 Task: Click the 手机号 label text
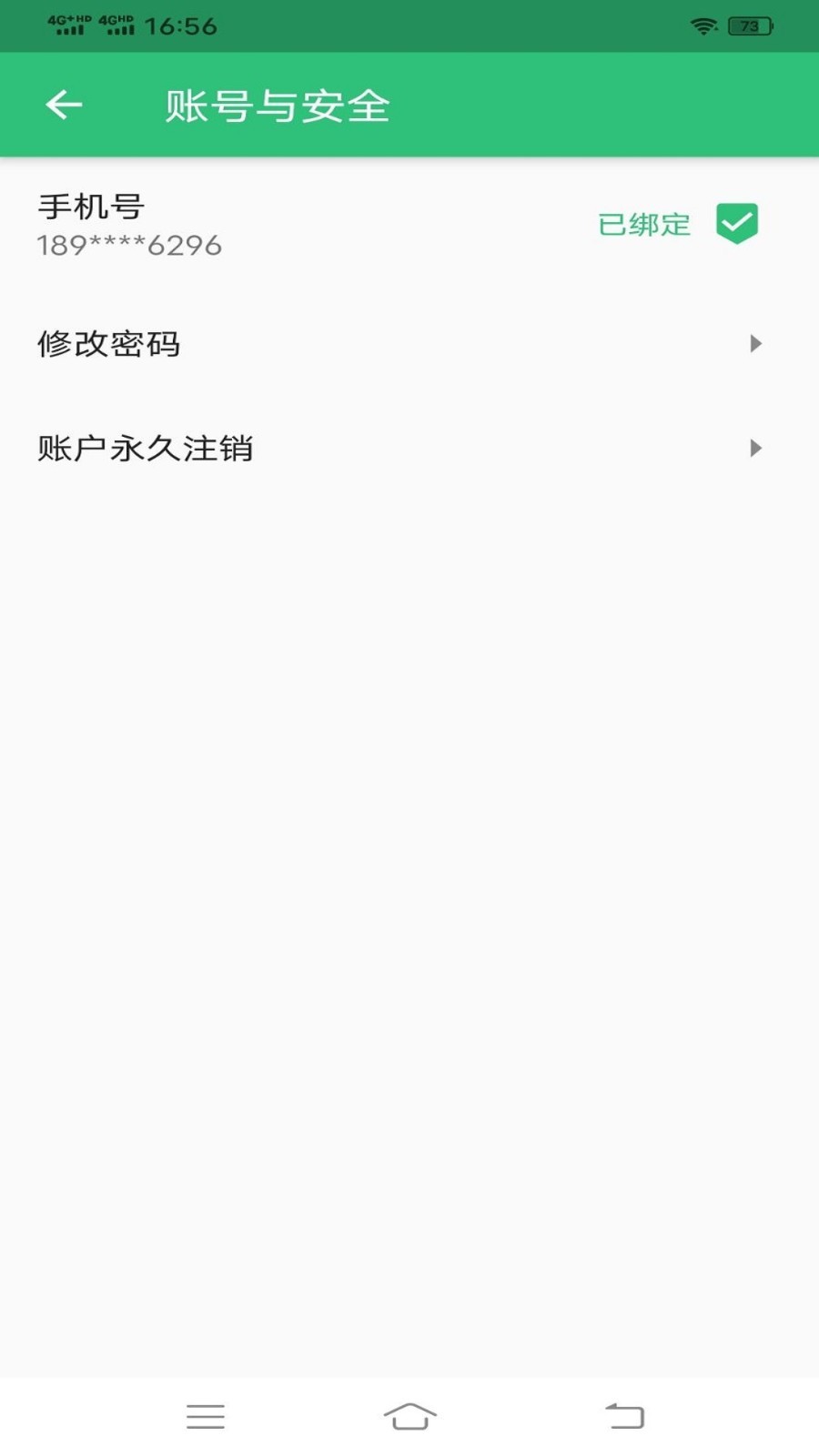[x=91, y=206]
